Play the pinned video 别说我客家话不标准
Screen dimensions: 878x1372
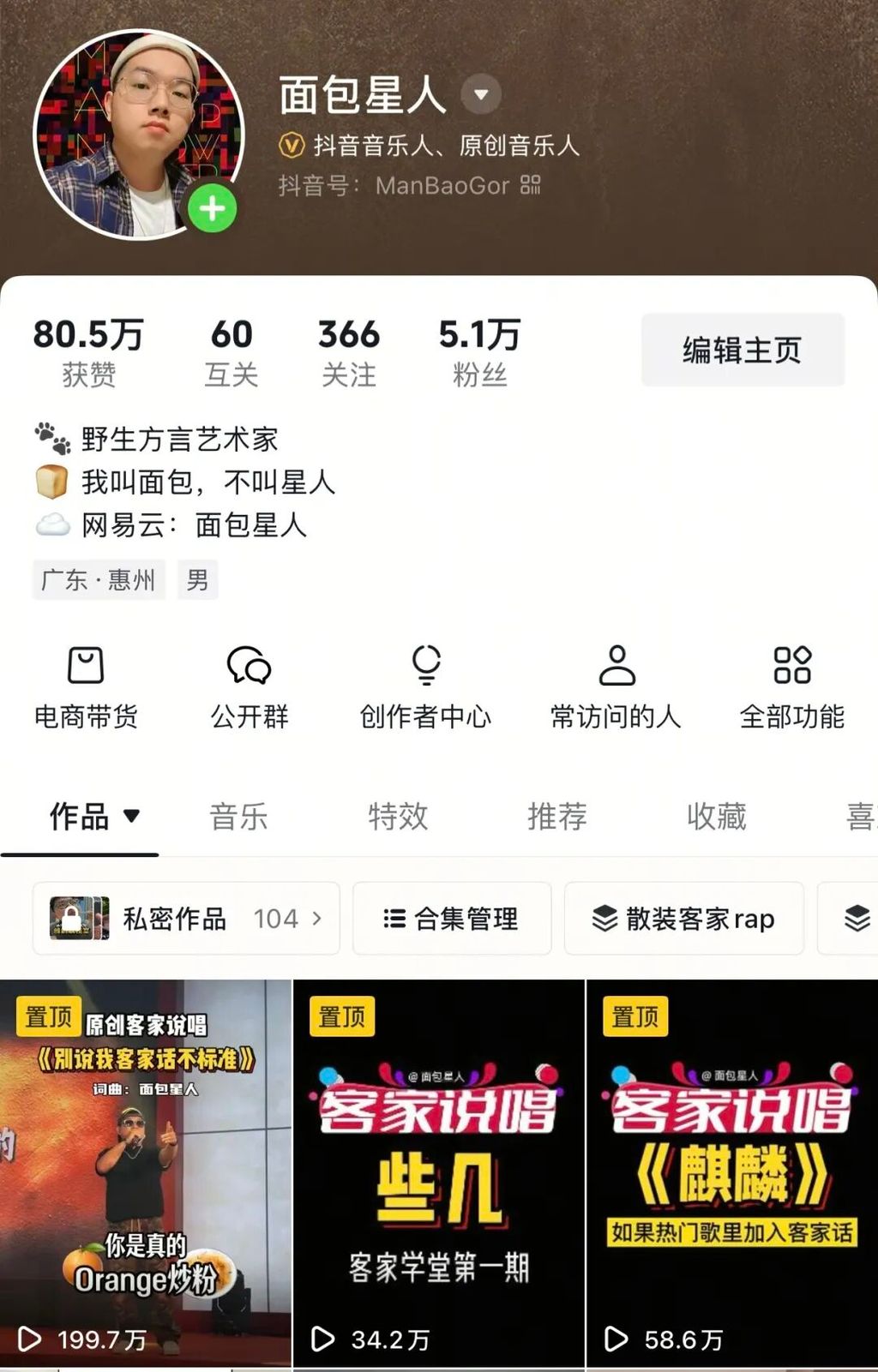146,1173
